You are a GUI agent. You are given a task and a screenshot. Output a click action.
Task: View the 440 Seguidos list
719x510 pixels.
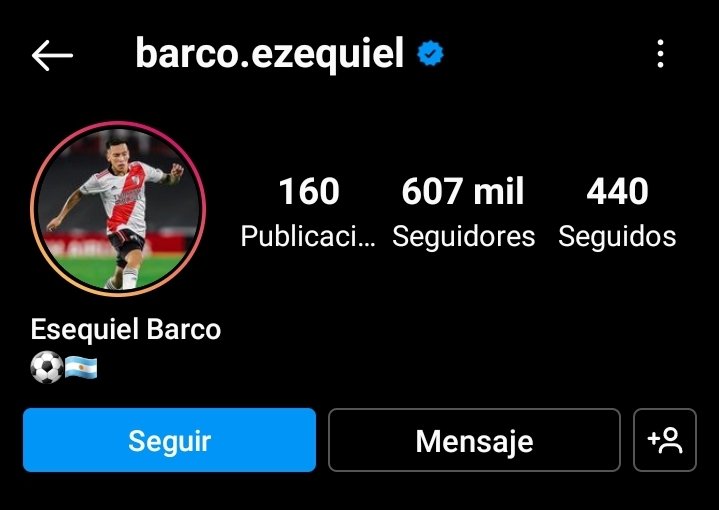617,211
